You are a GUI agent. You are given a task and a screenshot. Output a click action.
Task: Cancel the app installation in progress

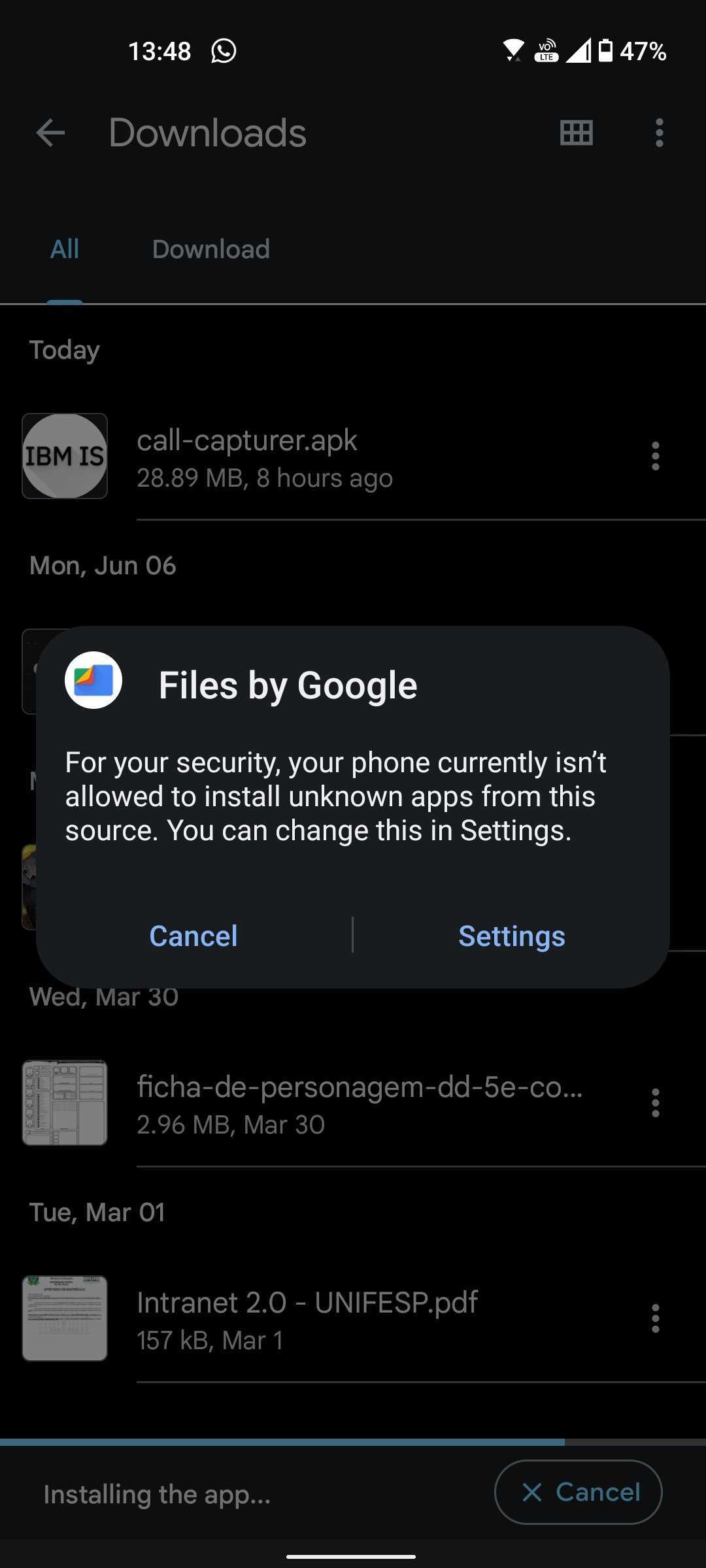(578, 1492)
